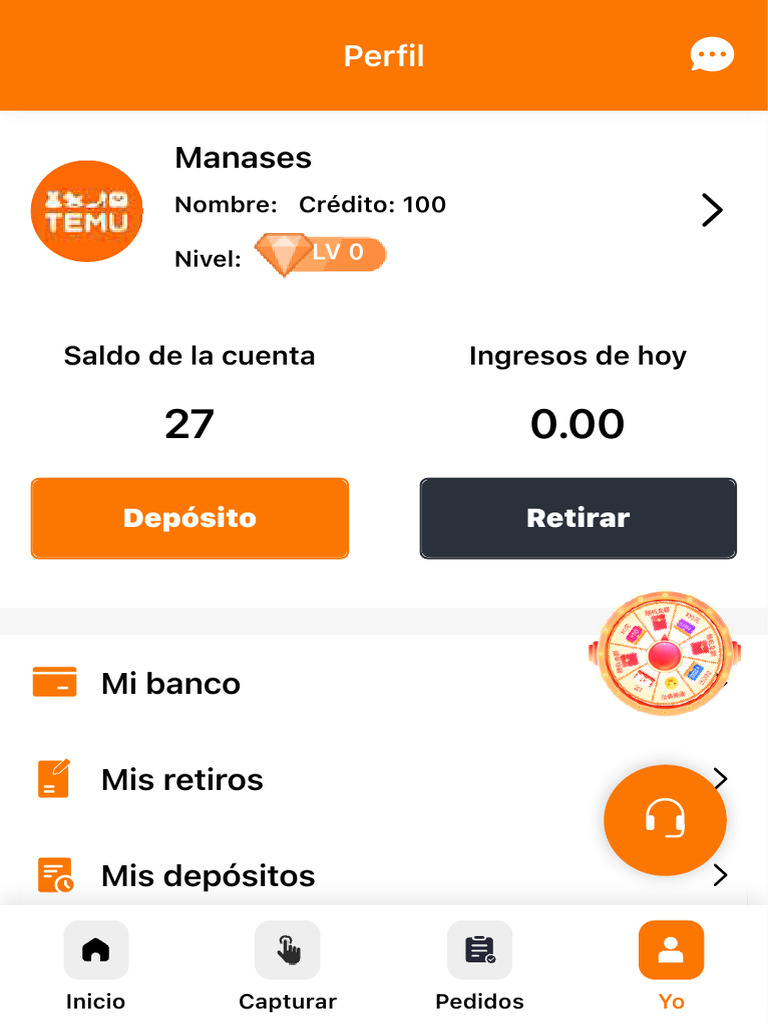Select the Yo tab
The height and width of the screenshot is (1024, 768).
[671, 965]
